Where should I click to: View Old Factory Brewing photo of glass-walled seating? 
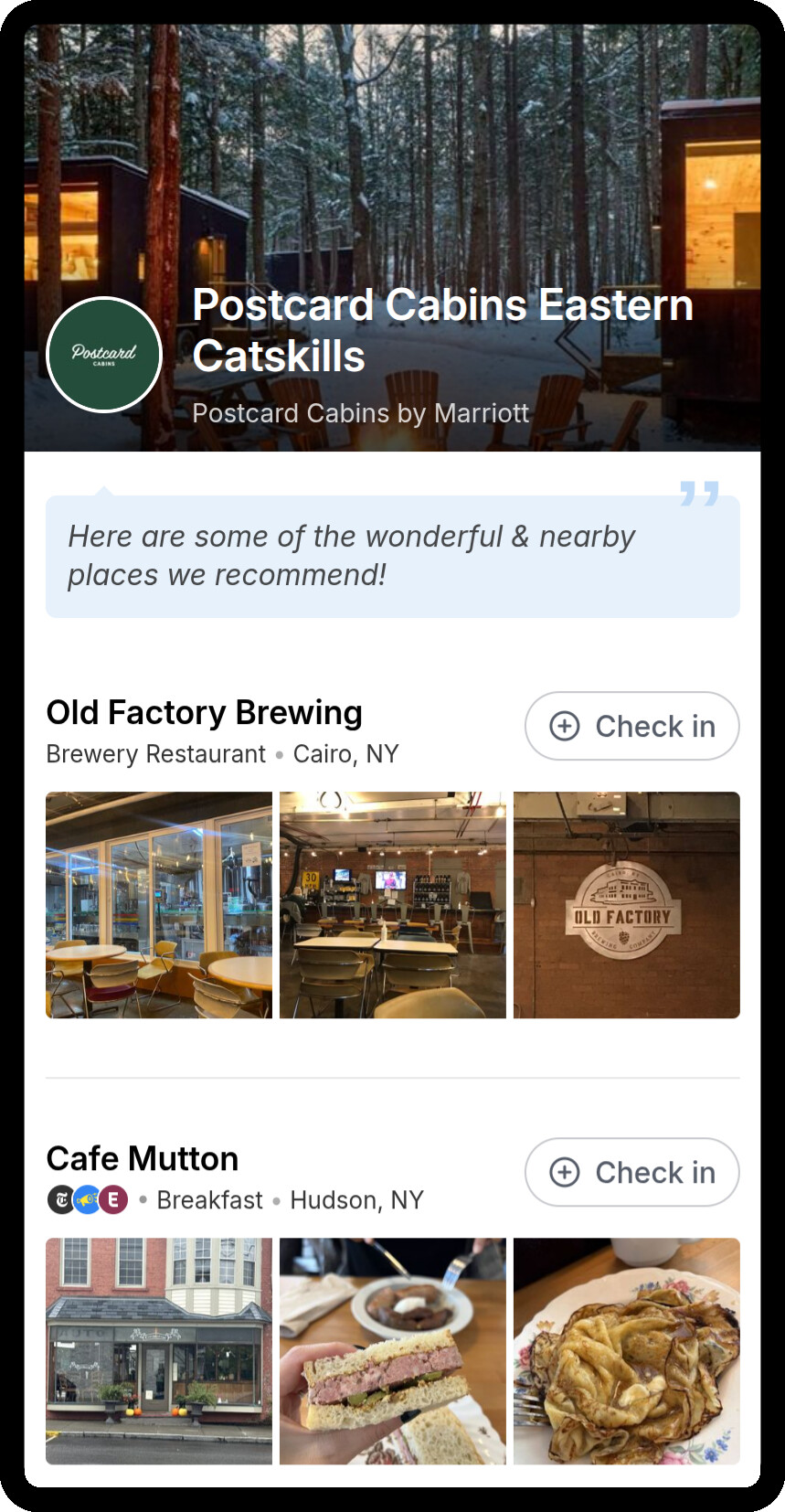[159, 905]
